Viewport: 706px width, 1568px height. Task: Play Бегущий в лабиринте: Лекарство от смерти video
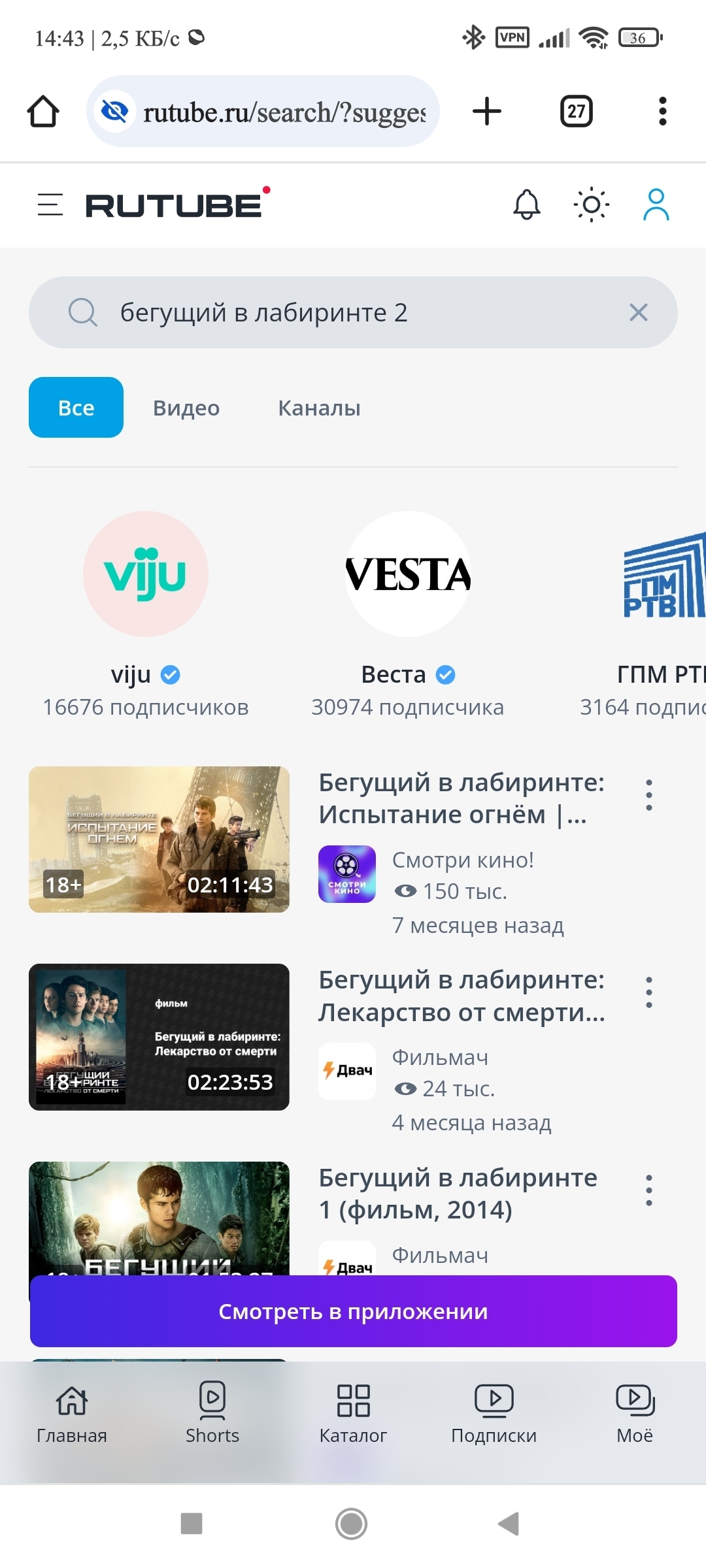(159, 1037)
